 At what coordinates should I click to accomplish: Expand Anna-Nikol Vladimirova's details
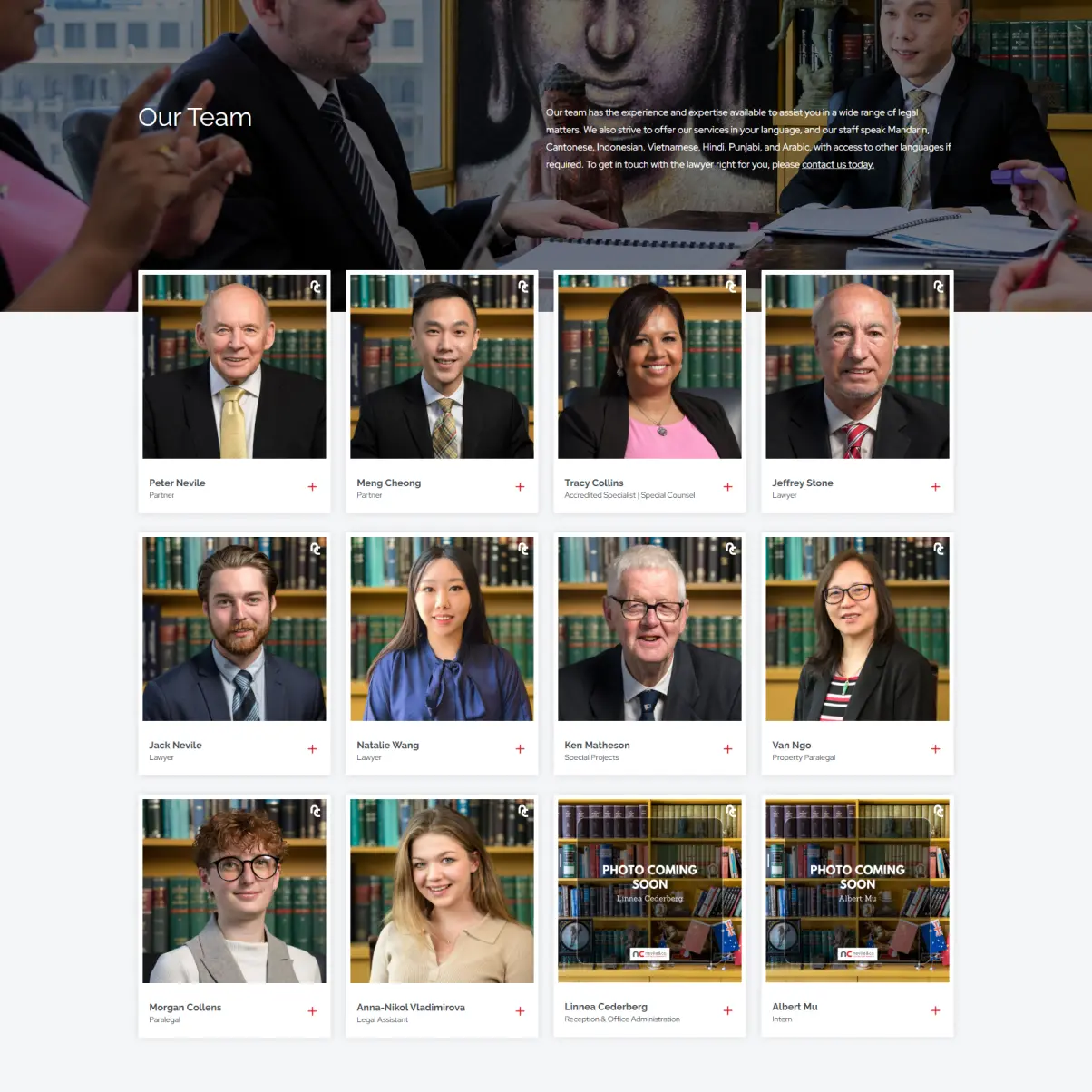tap(520, 1010)
